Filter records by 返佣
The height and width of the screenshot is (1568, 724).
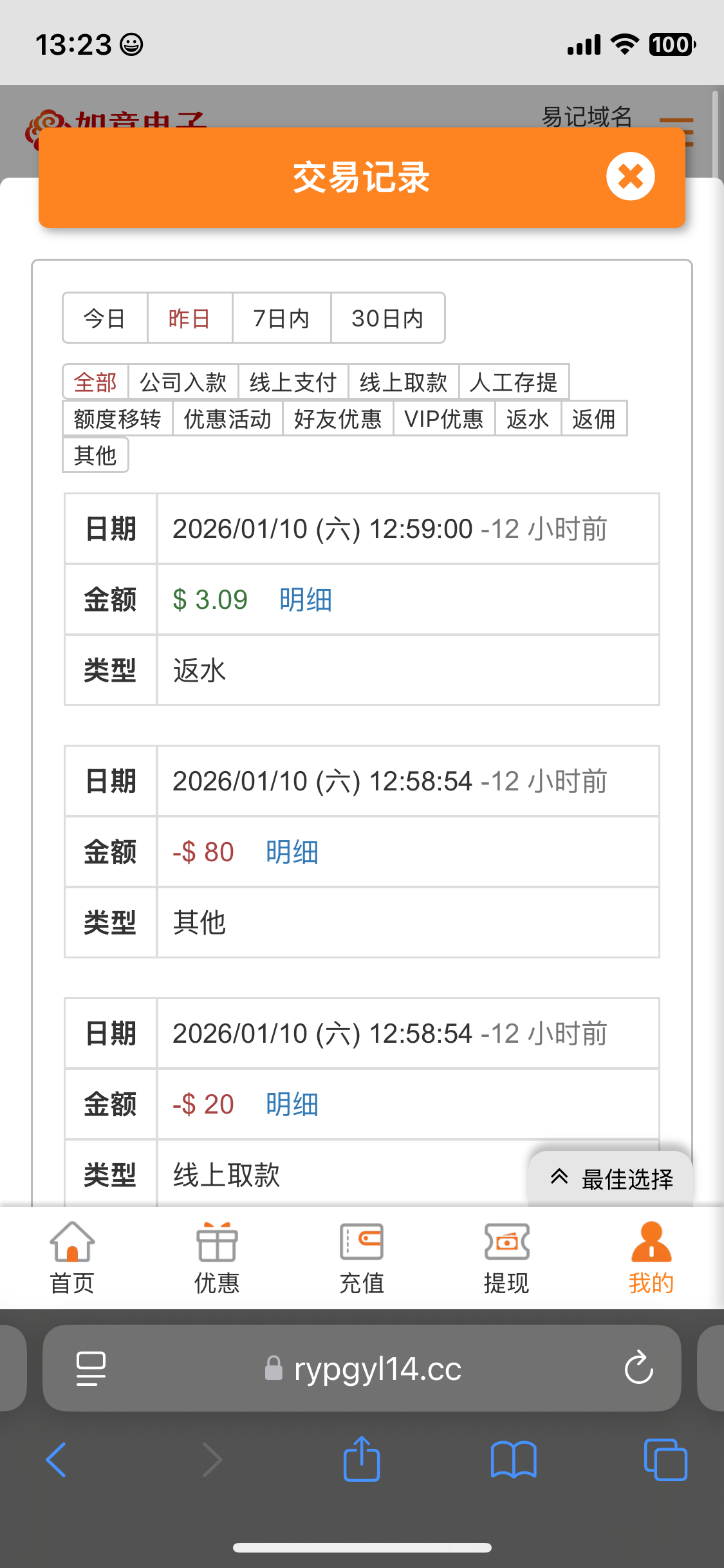click(x=594, y=419)
